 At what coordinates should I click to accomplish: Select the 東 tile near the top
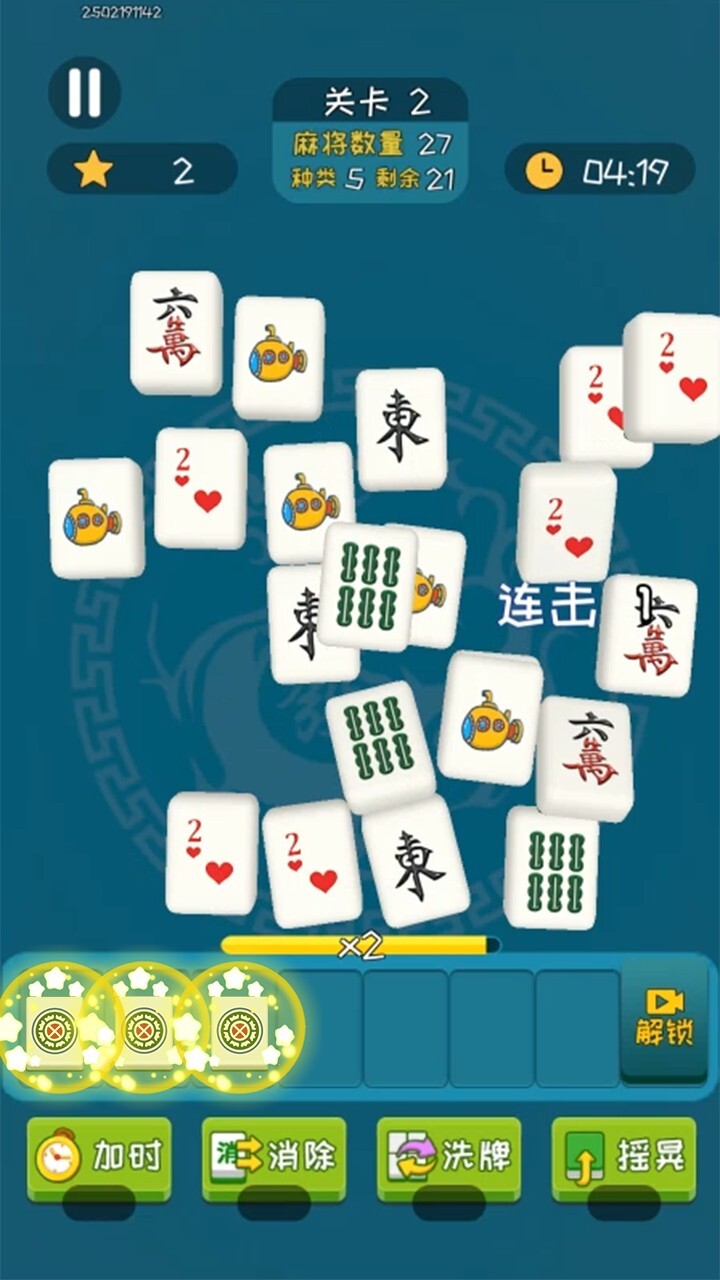pos(401,428)
